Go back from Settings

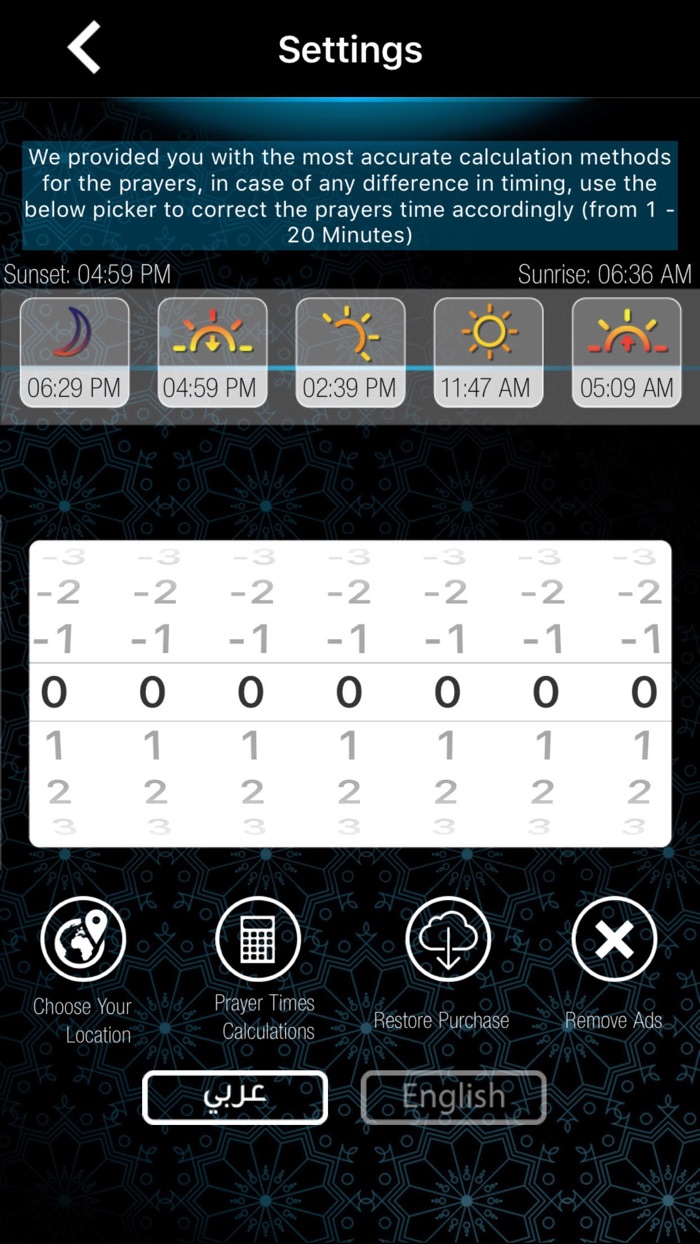[x=85, y=48]
